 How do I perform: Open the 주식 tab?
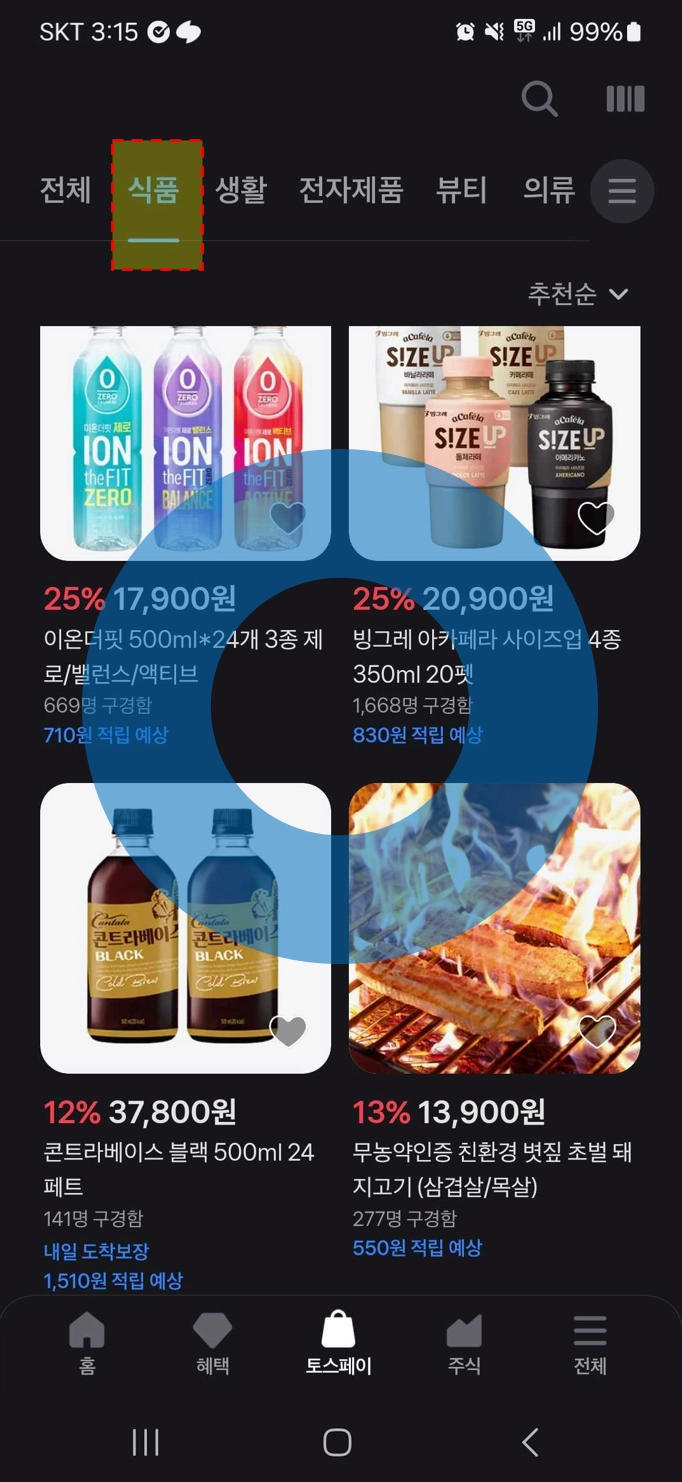pyautogui.click(x=464, y=1343)
